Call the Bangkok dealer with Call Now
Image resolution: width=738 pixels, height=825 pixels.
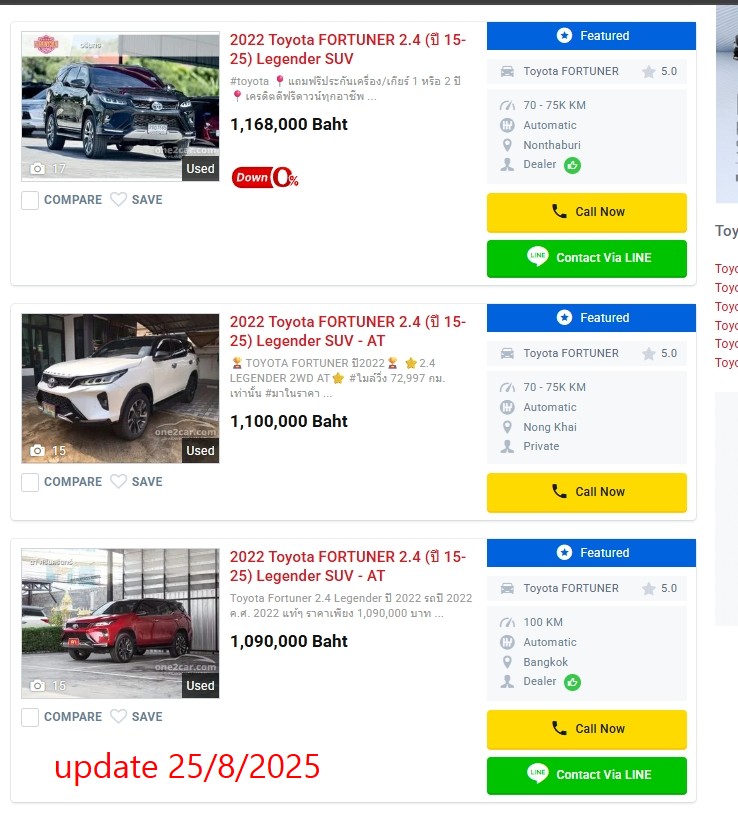(x=586, y=729)
